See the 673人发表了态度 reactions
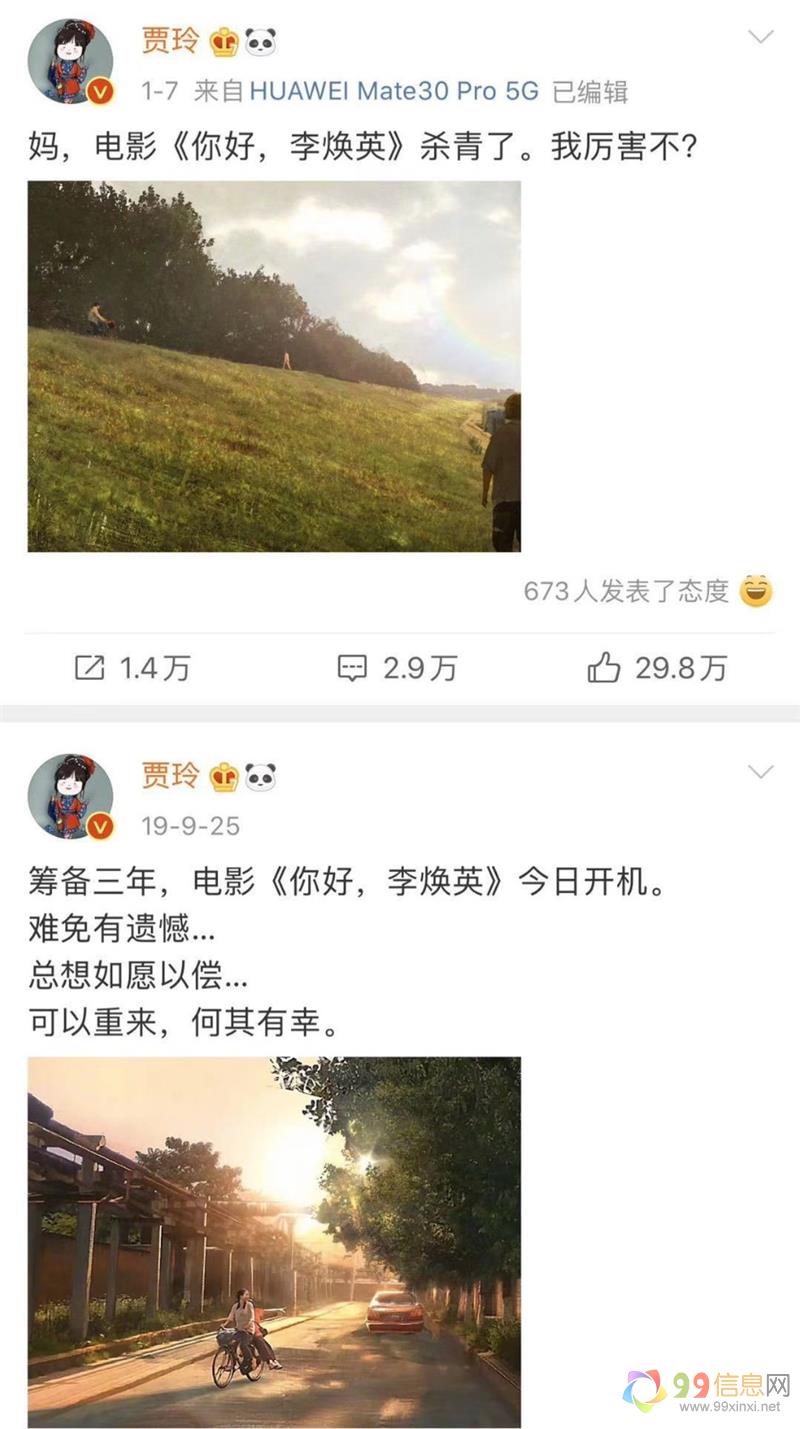This screenshot has width=800, height=1429. pyautogui.click(x=627, y=591)
